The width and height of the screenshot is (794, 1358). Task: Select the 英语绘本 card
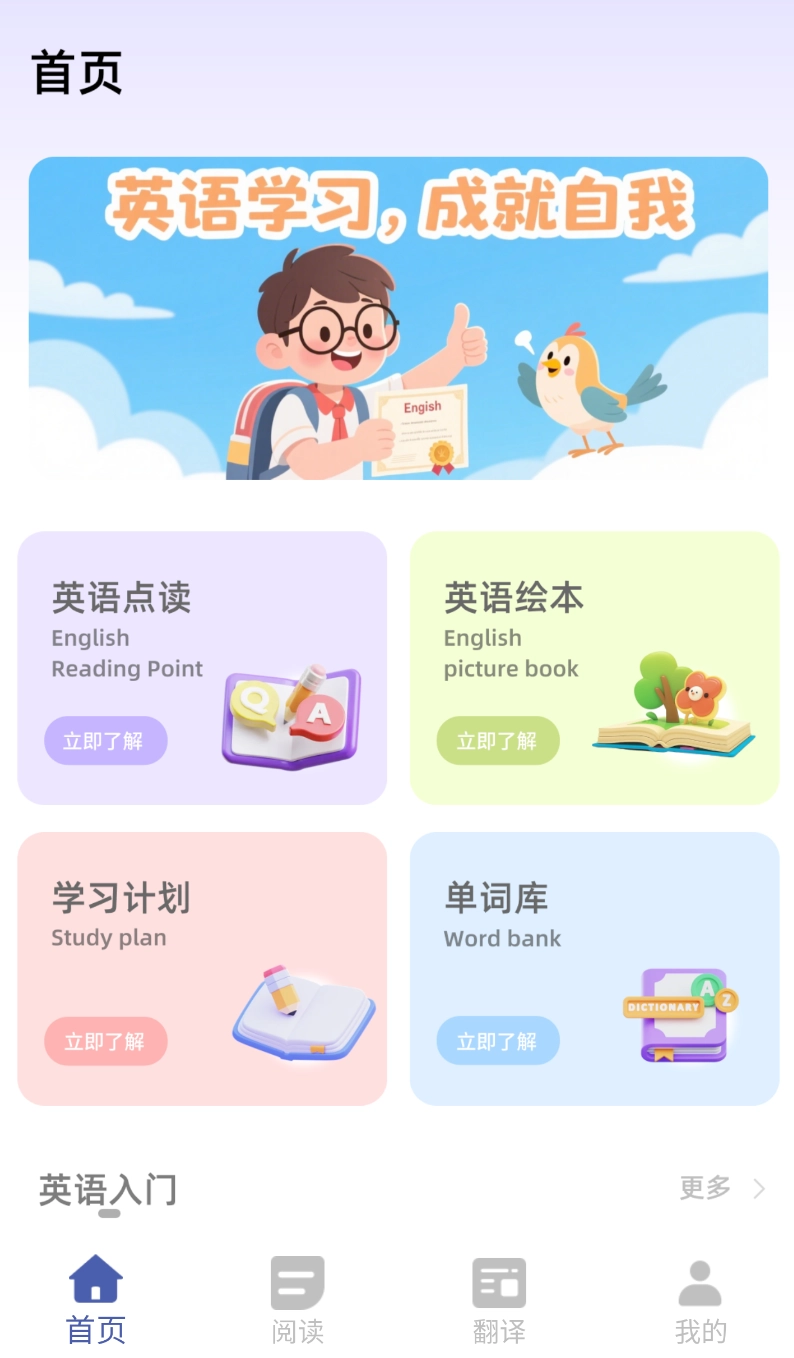pyautogui.click(x=594, y=667)
